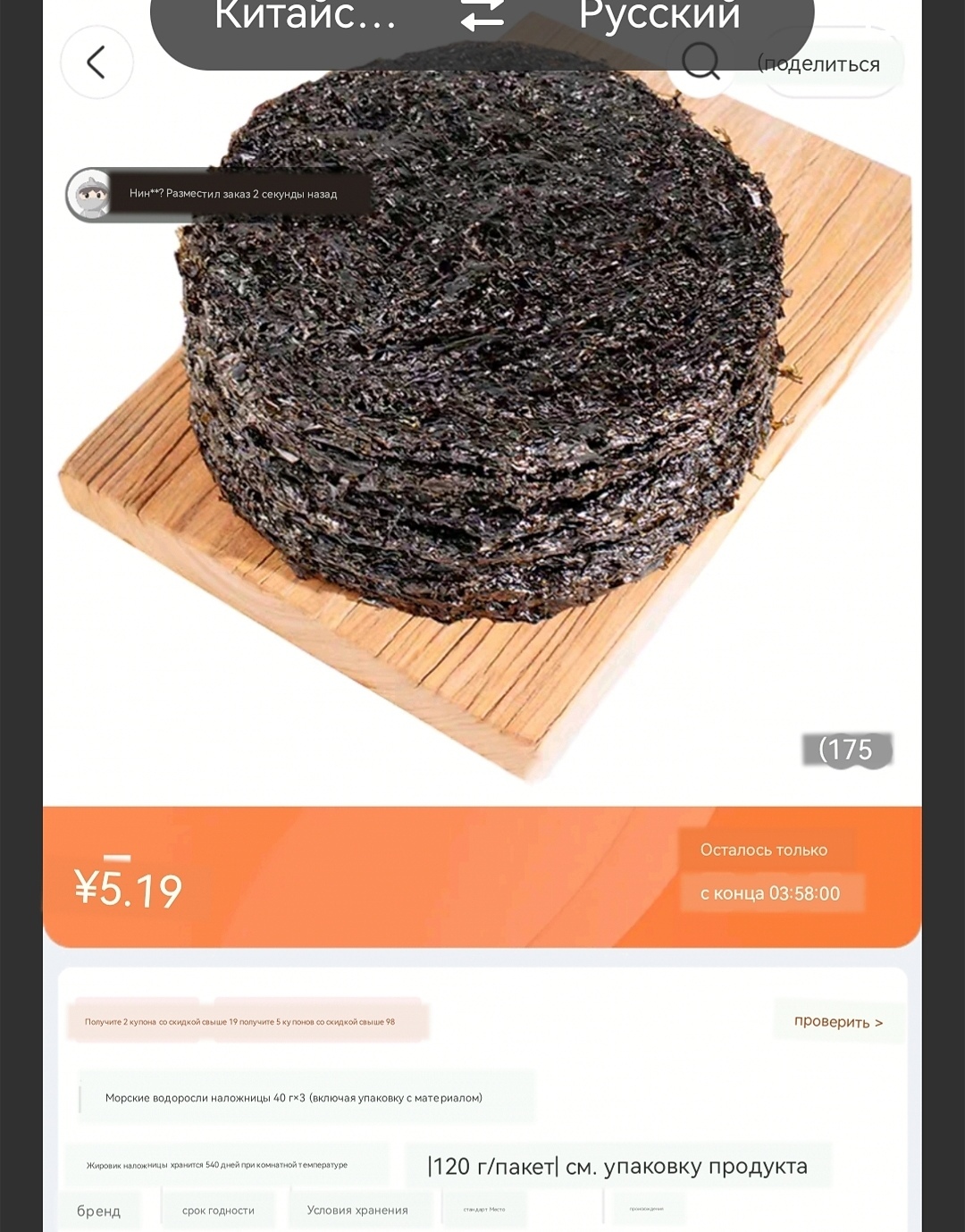Change the source language Китайский

click(x=306, y=15)
